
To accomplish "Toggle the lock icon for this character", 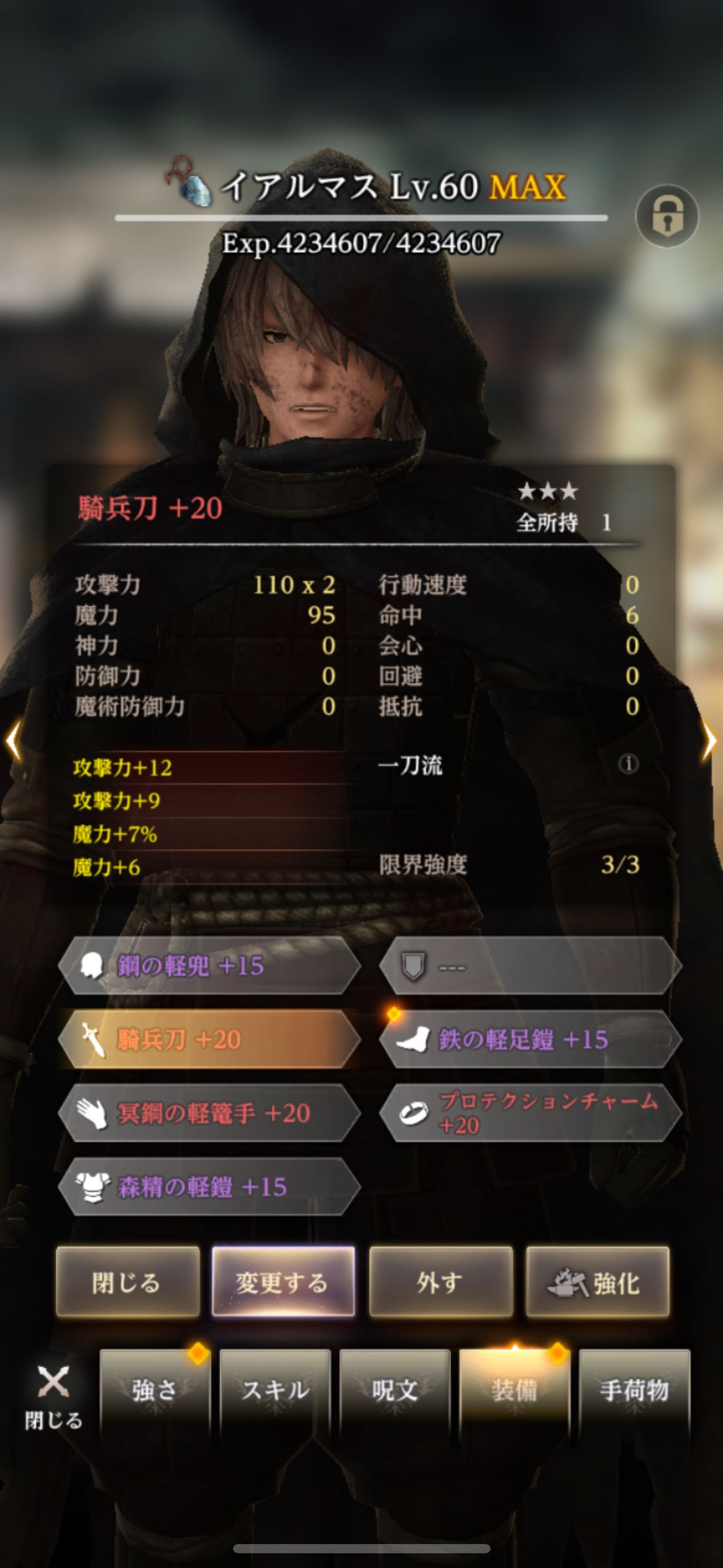I will pyautogui.click(x=667, y=217).
